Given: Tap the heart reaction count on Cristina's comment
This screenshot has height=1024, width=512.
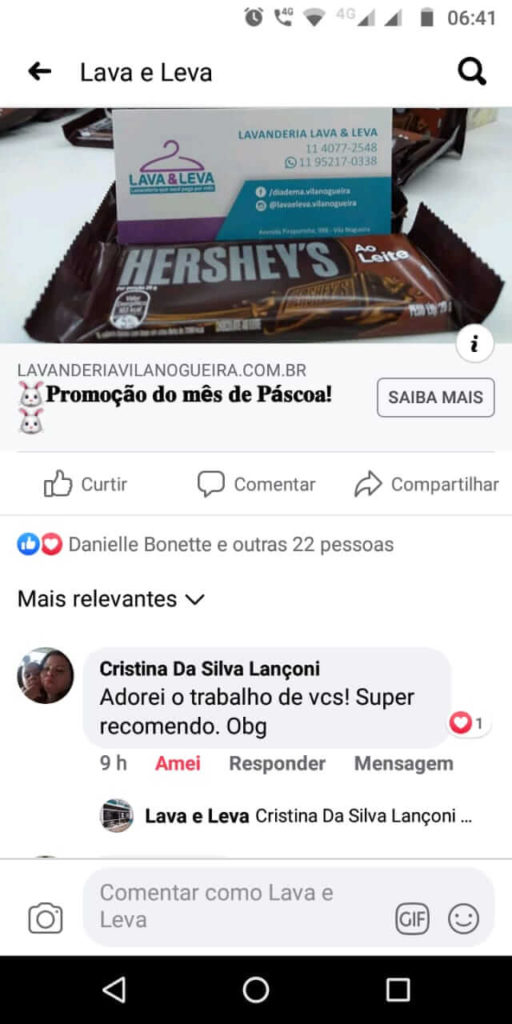Looking at the screenshot, I should pyautogui.click(x=468, y=723).
